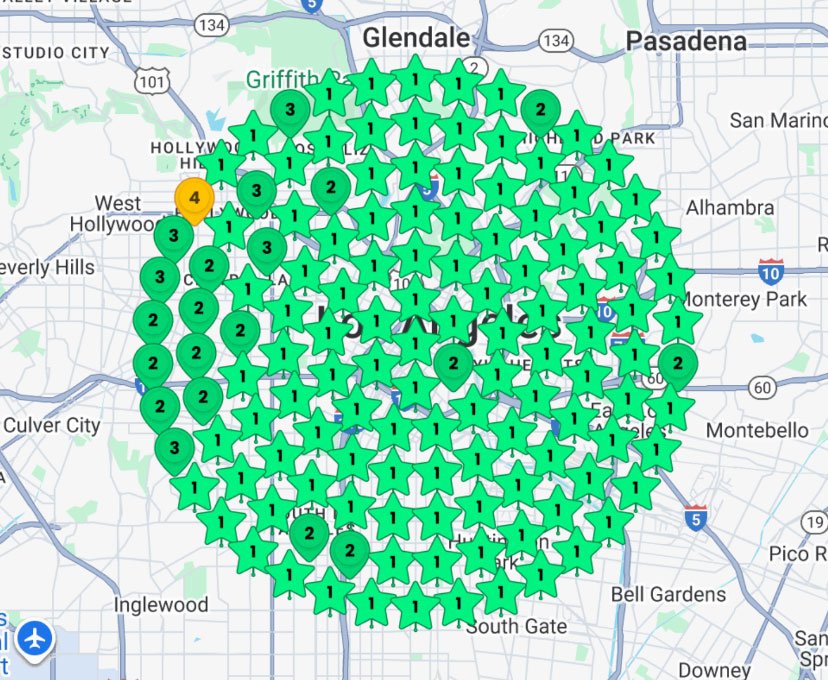This screenshot has width=828, height=680.
Task: Tap the green 3 pin beside Griffith Park
Action: pos(290,110)
